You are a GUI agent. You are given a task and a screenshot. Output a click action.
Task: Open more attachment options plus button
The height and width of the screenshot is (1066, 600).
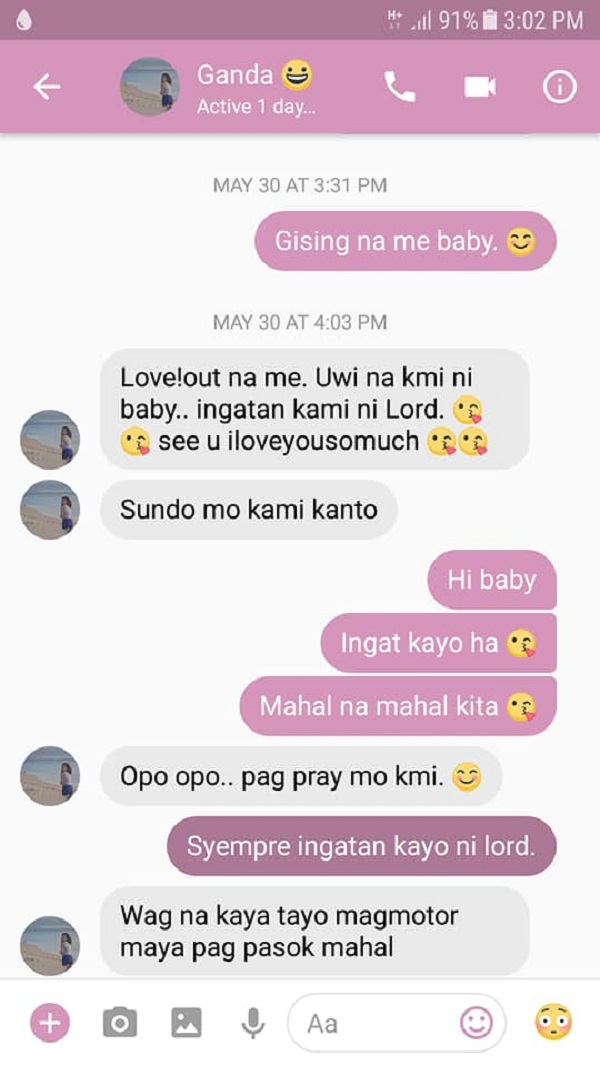(49, 1022)
